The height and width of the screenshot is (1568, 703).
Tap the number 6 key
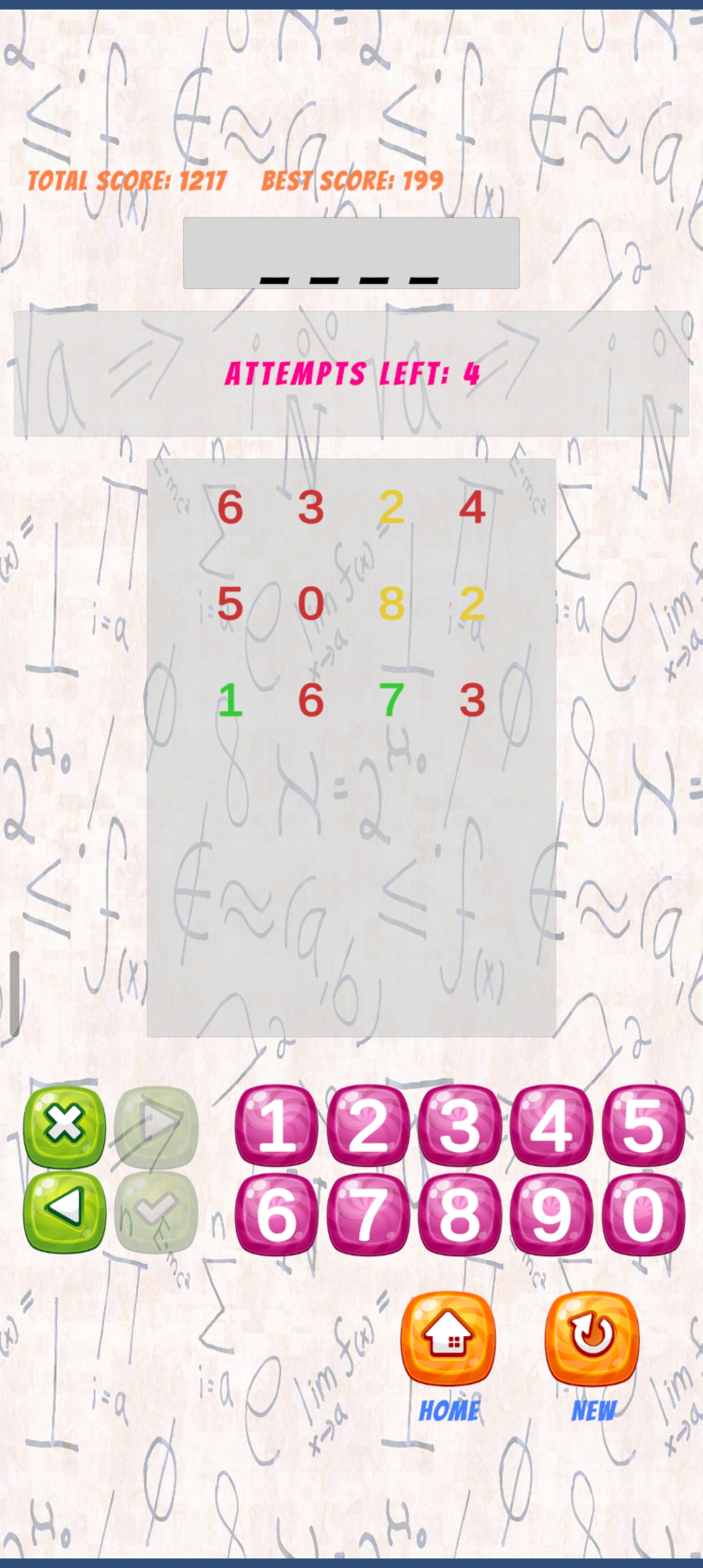coord(277,1214)
